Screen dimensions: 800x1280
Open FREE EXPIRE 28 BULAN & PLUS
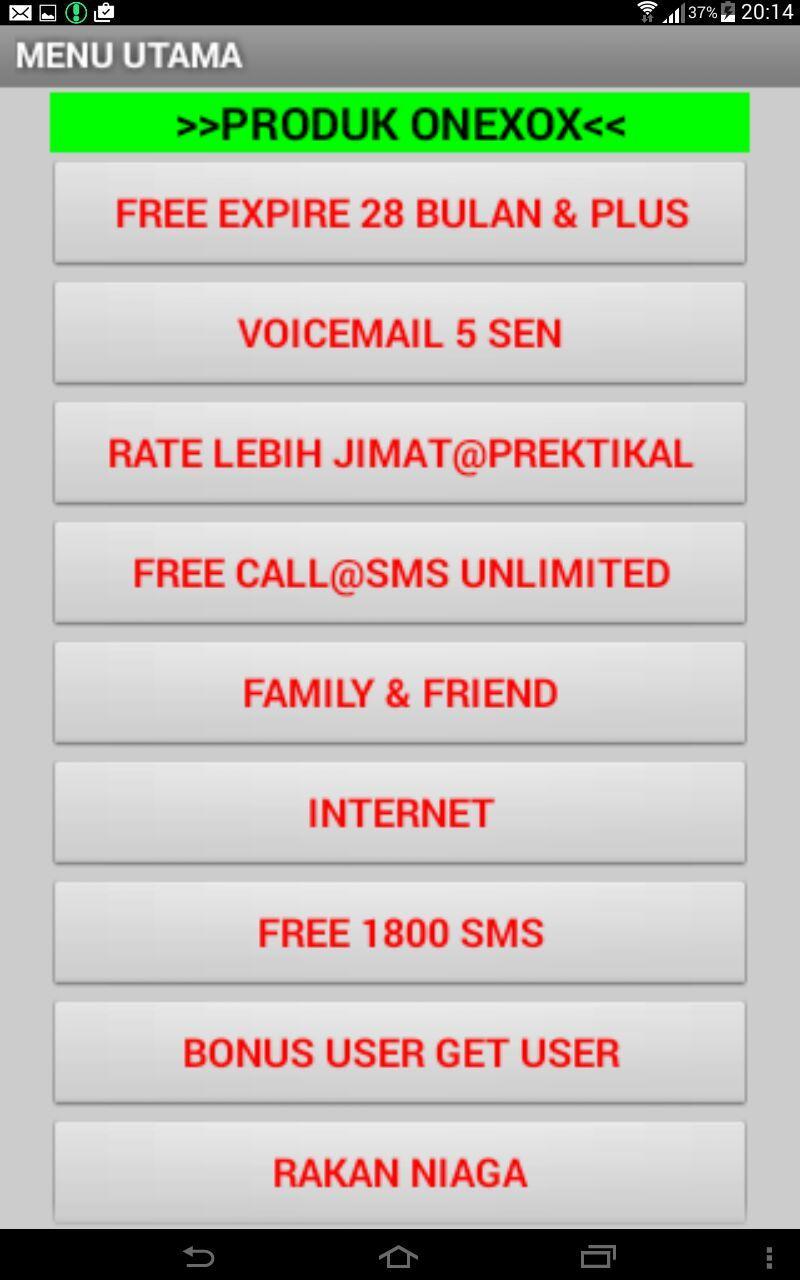(x=400, y=213)
